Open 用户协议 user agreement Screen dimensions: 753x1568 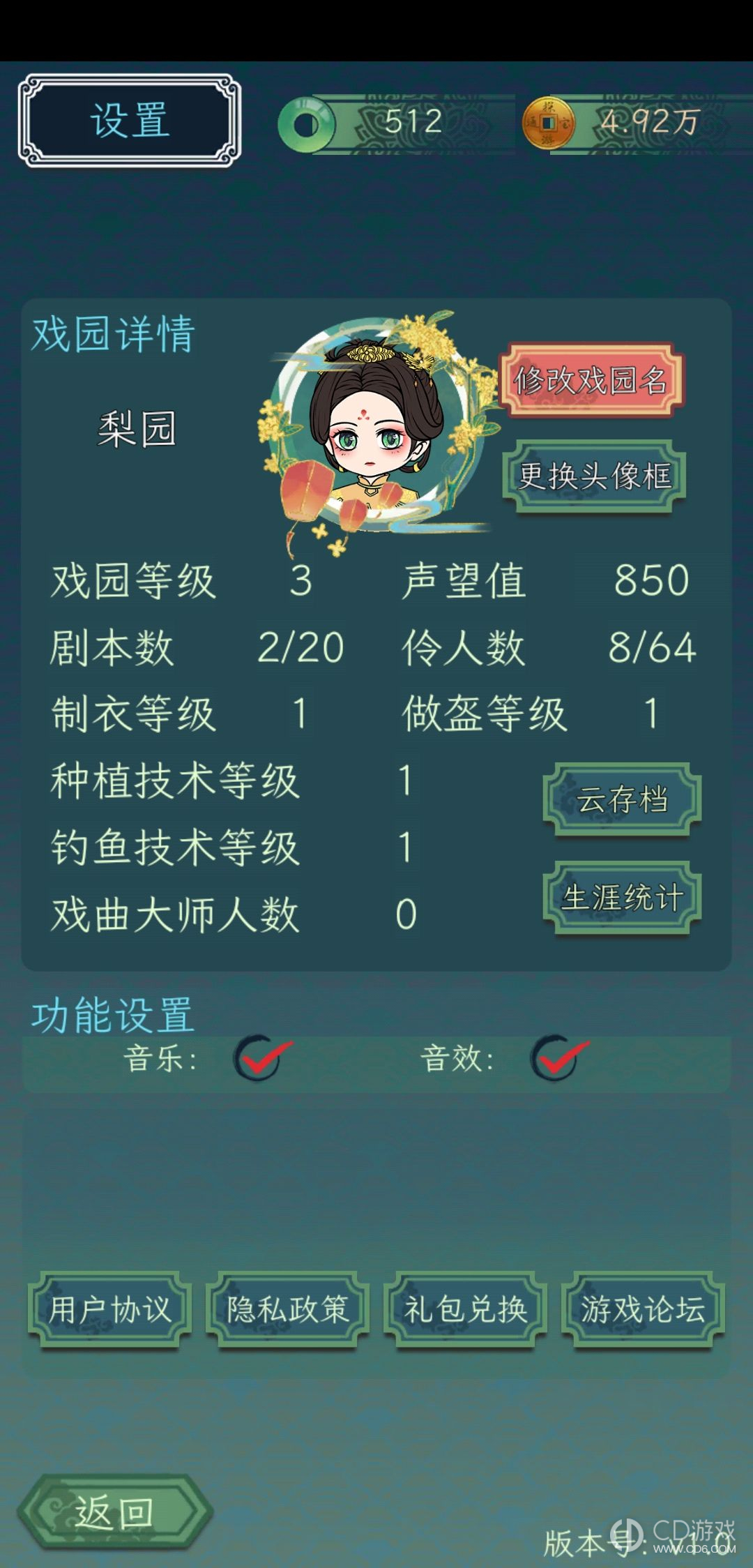pyautogui.click(x=109, y=1309)
